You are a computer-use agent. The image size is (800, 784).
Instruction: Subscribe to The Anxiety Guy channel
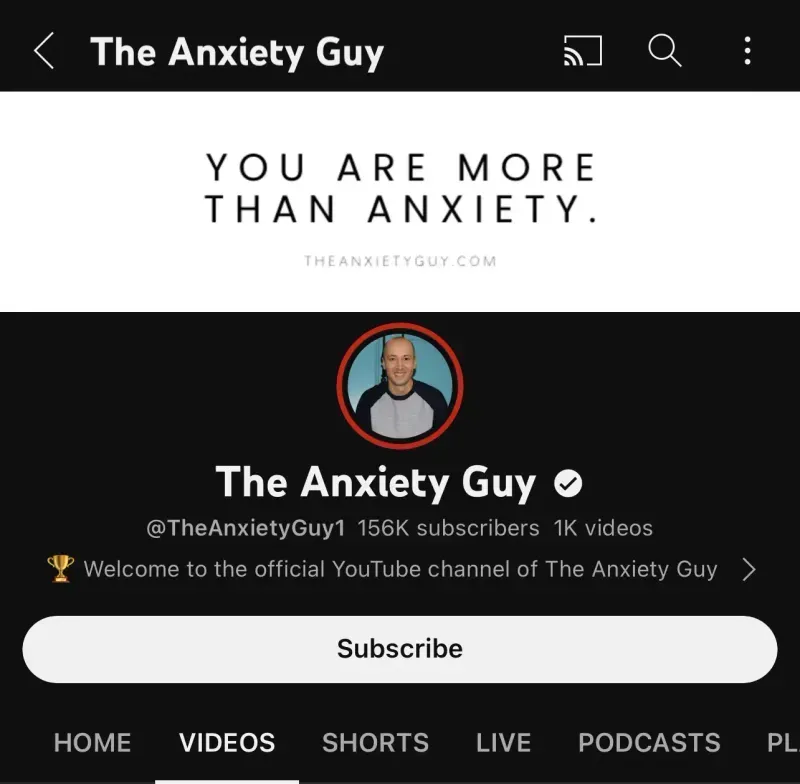pos(399,649)
